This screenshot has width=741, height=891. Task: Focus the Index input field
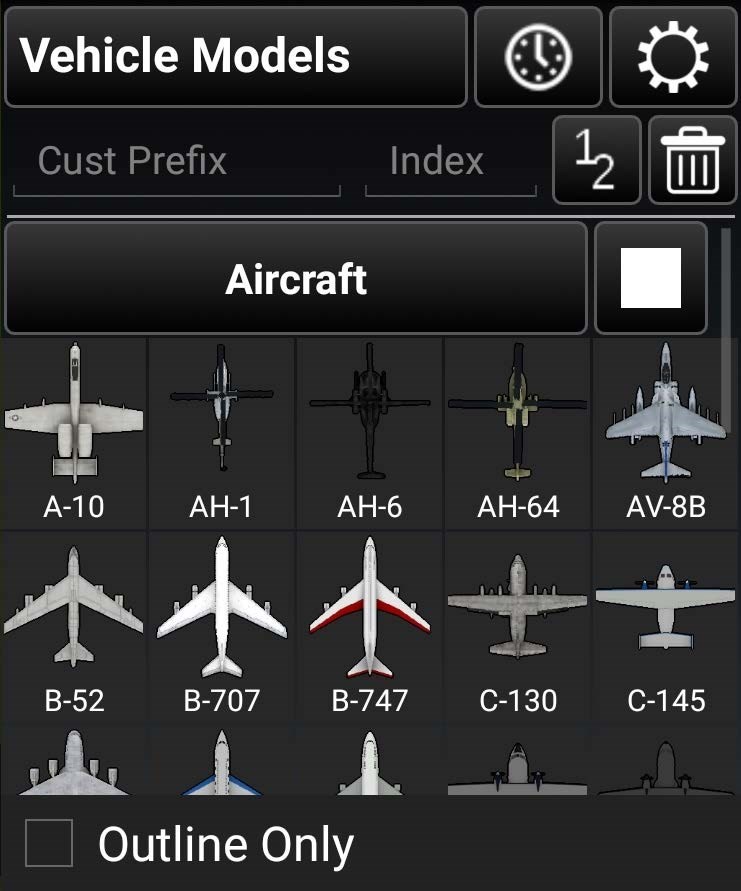pos(451,162)
